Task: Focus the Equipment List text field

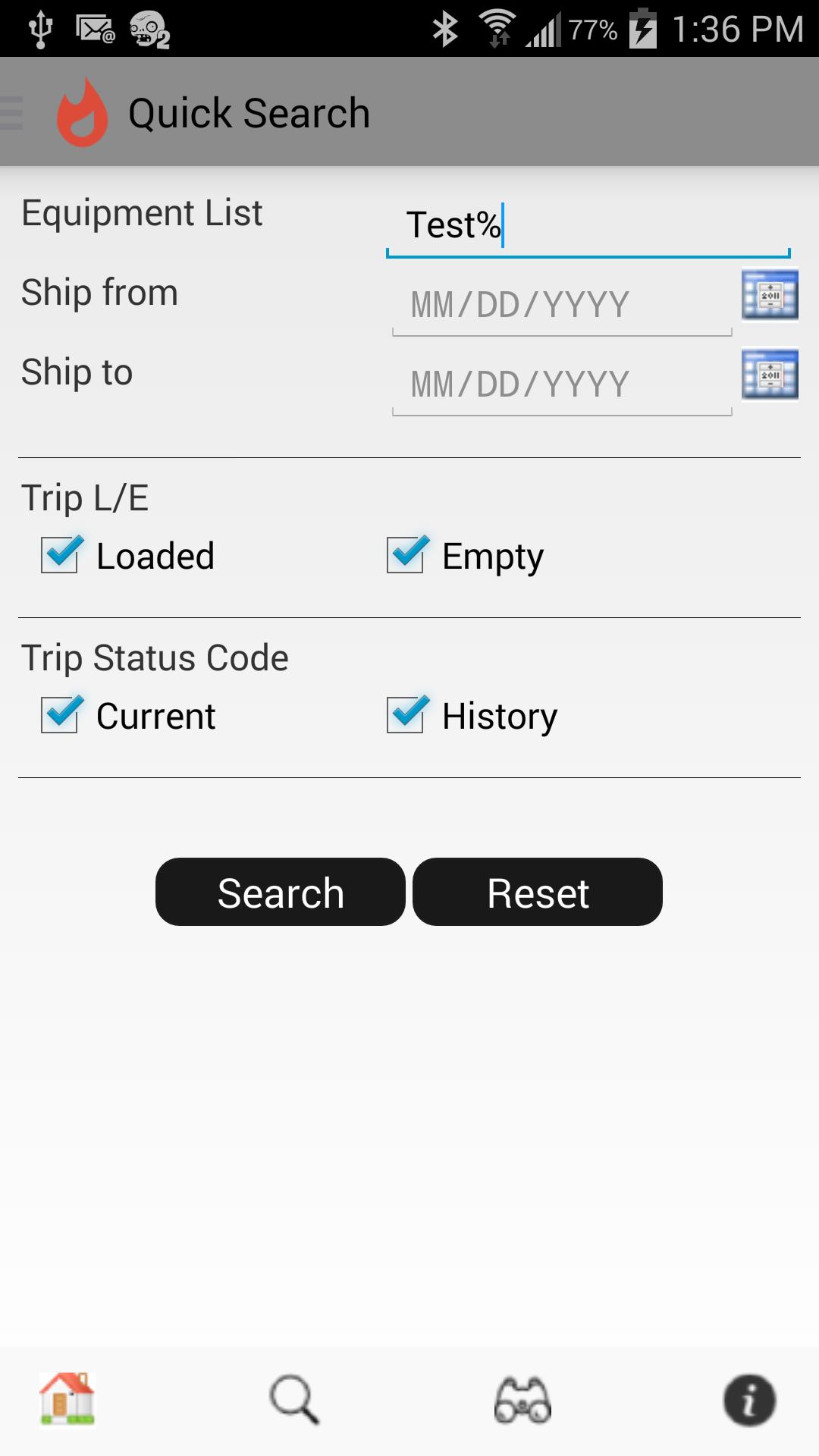Action: click(x=588, y=227)
